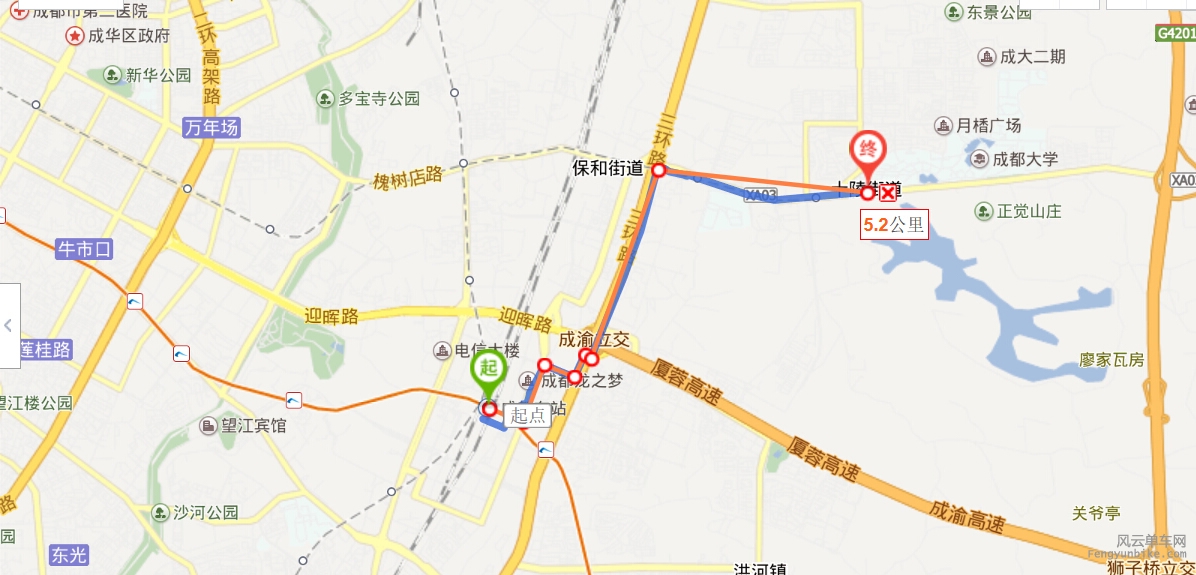
Task: Open the 望江宾馆 place marker
Action: pos(208,426)
